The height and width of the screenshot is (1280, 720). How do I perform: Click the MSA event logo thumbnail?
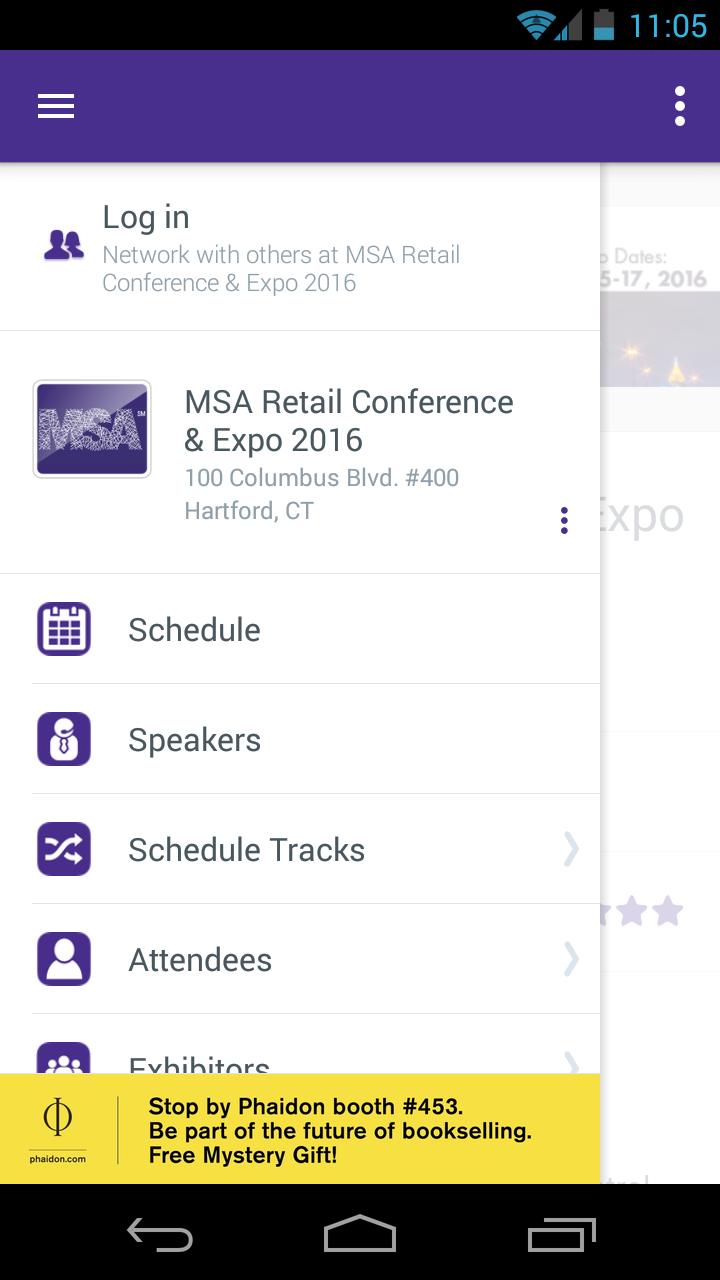91,428
